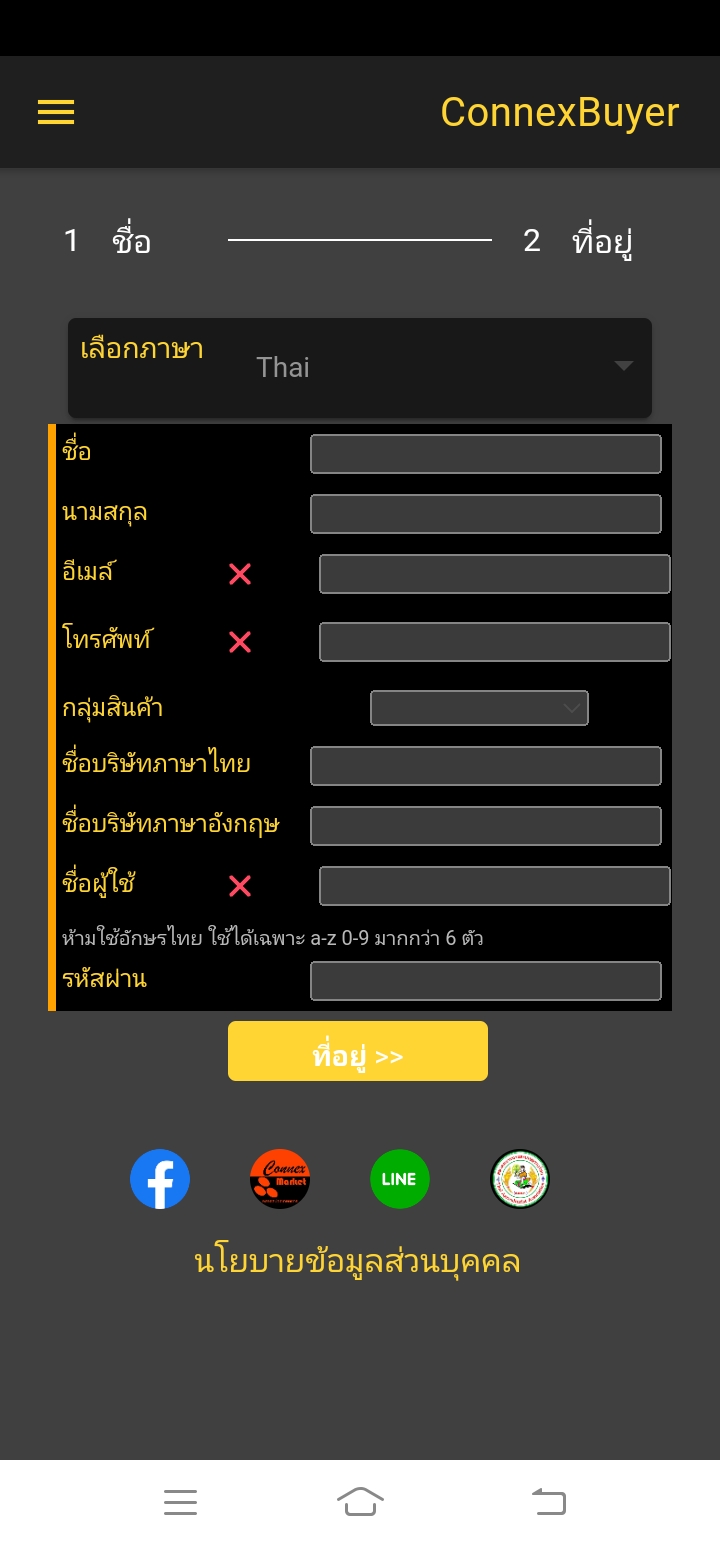Open the hamburger drawer menu

click(56, 112)
